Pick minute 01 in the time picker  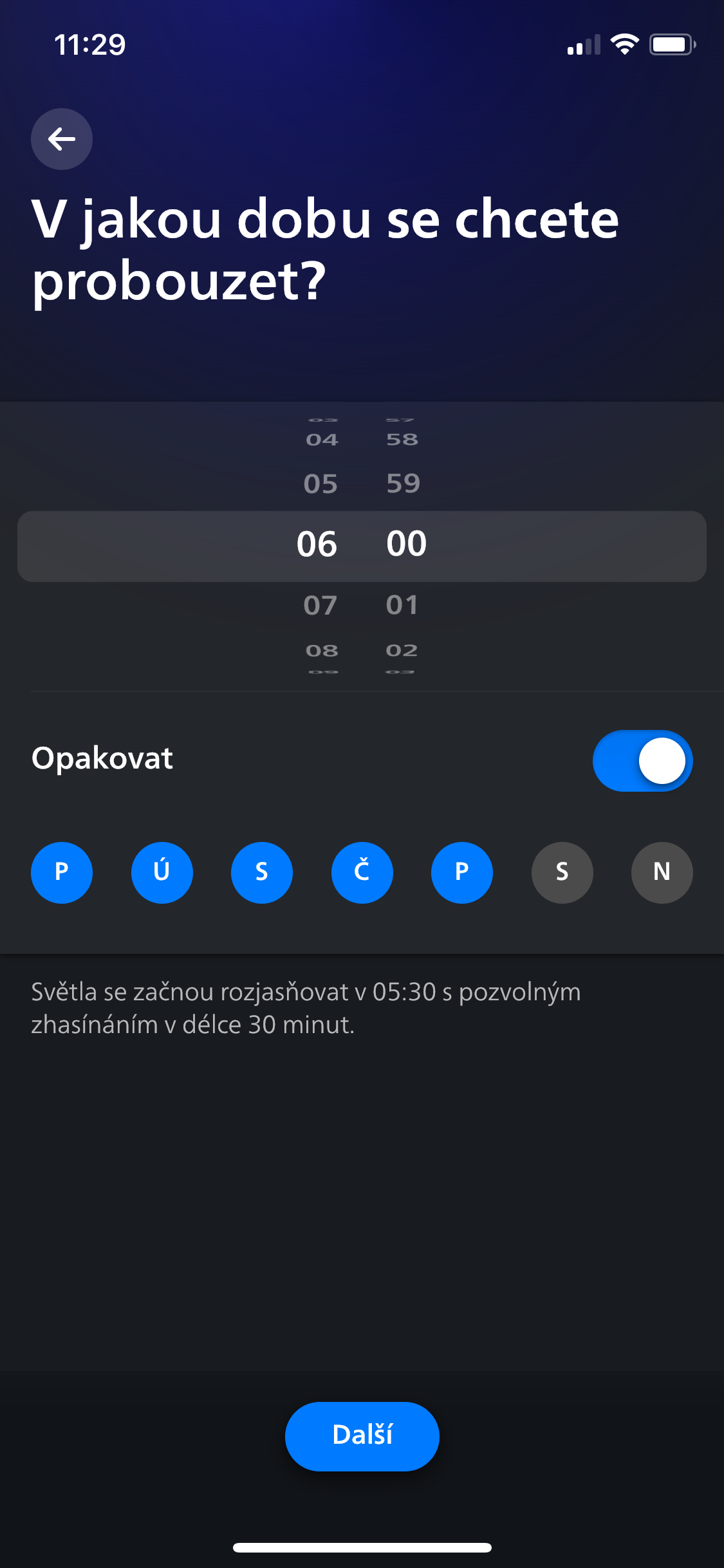[402, 605]
